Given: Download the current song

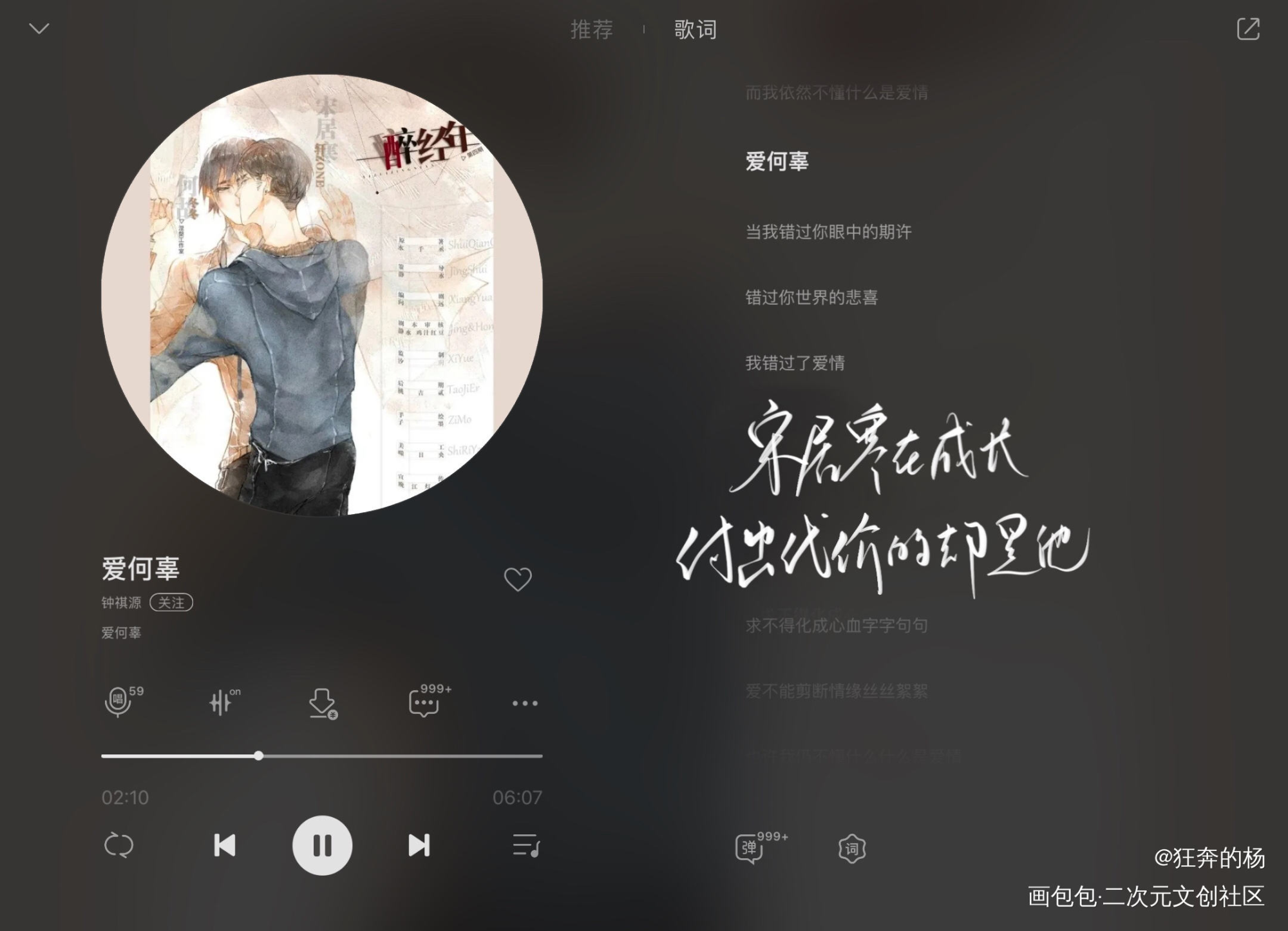Looking at the screenshot, I should tap(322, 702).
